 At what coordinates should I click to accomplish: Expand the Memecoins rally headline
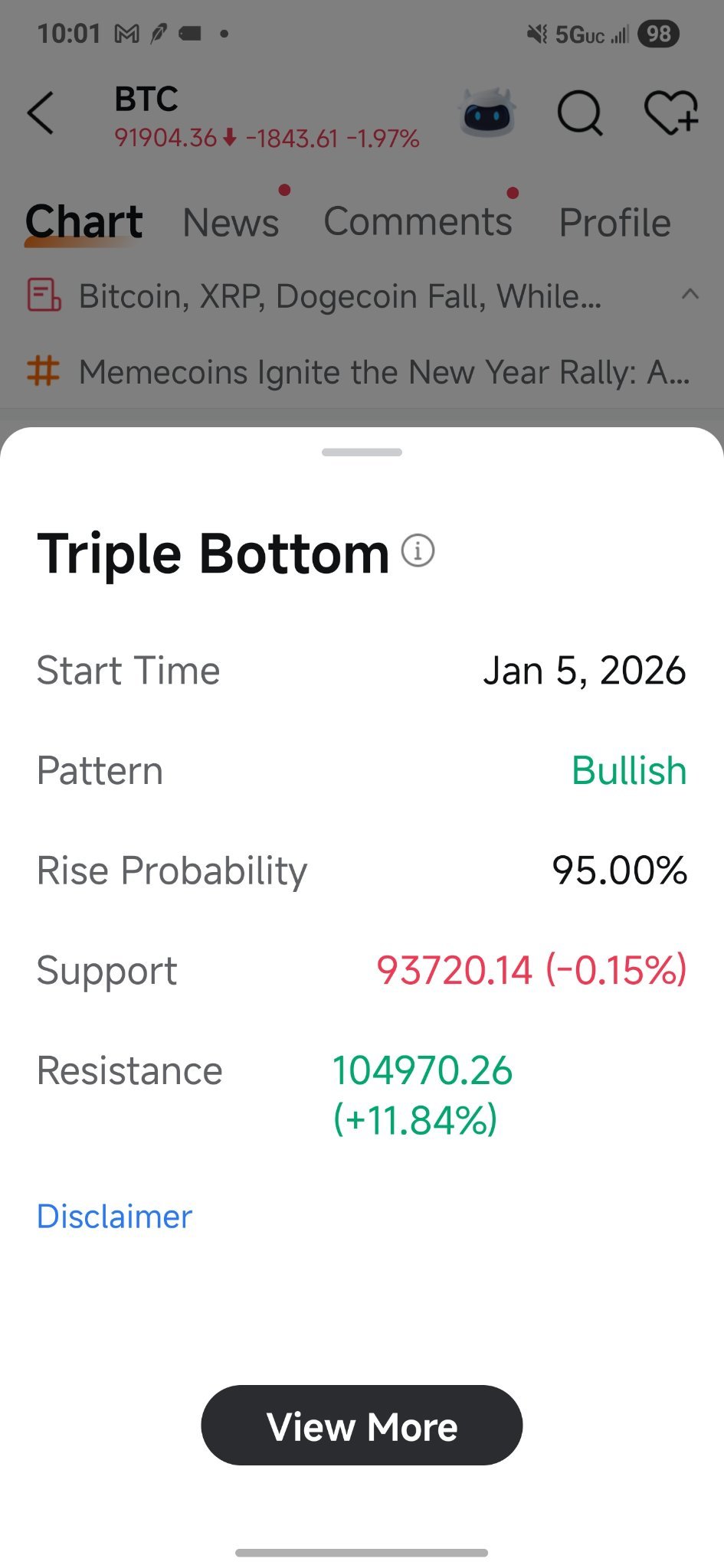[x=383, y=372]
